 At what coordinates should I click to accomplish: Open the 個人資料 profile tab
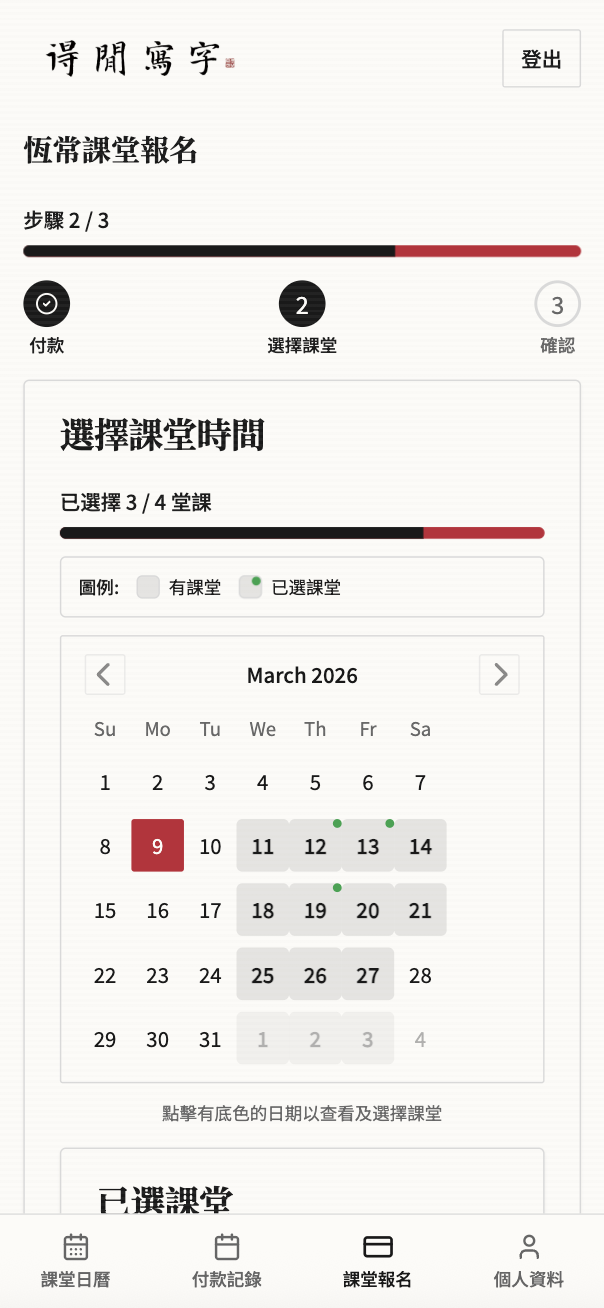click(x=529, y=1260)
